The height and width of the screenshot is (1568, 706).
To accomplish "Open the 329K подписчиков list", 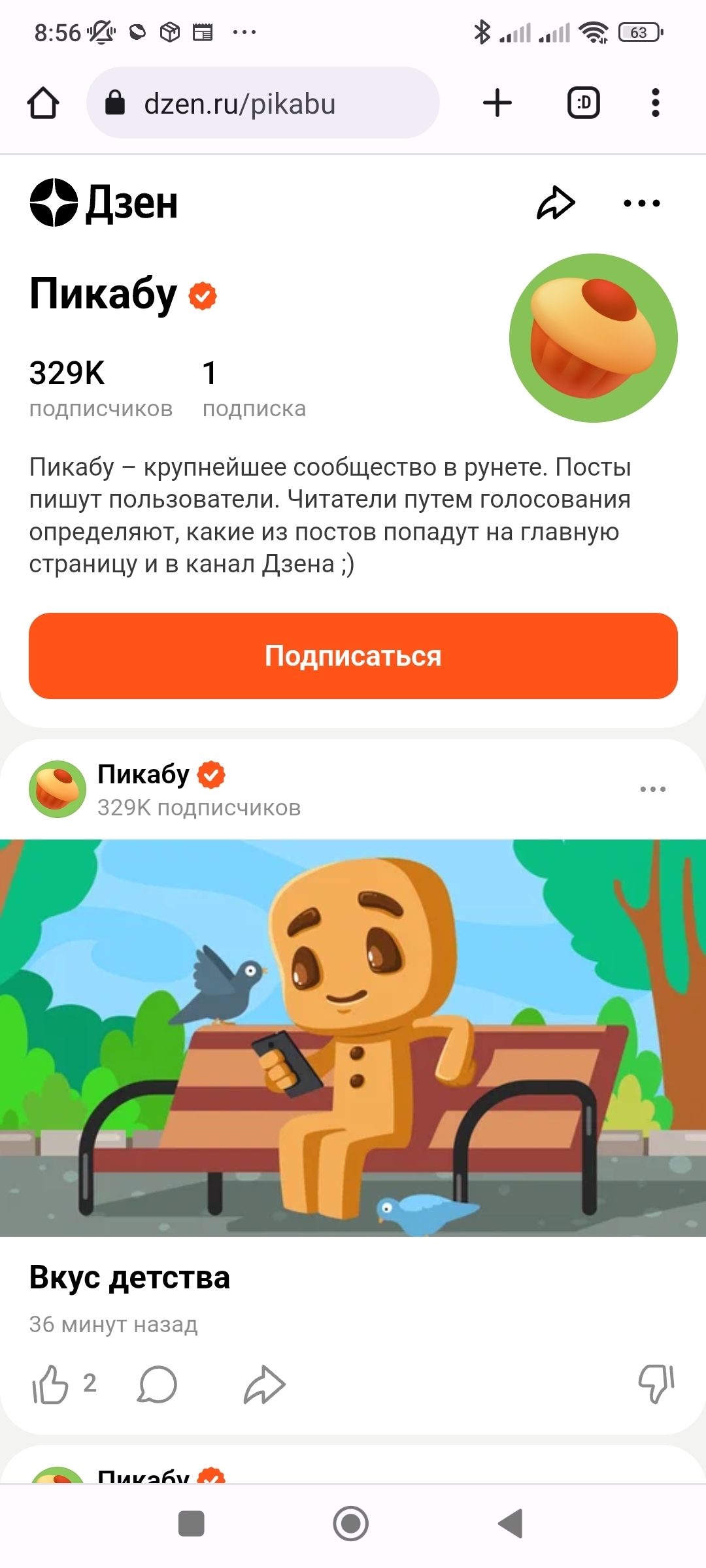I will 100,388.
